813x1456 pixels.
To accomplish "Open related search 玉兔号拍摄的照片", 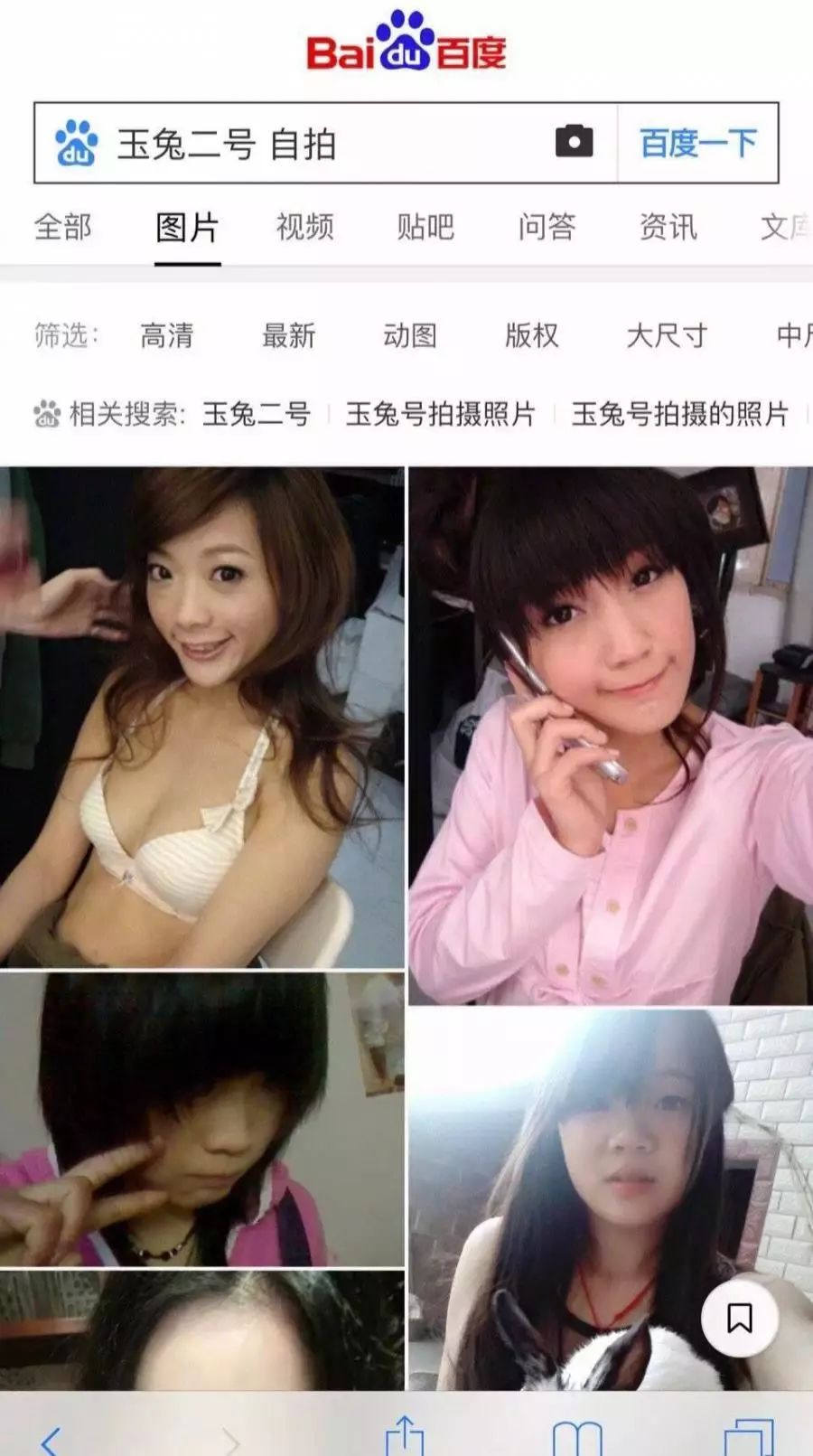I will pos(680,414).
